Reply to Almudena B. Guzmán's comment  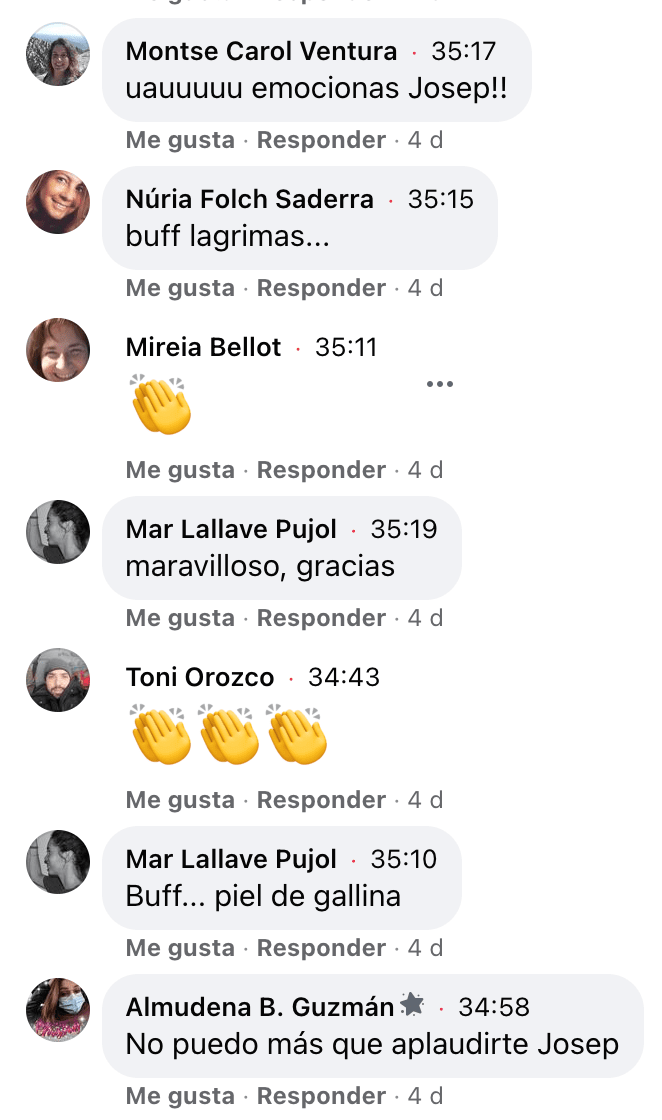coord(321,1096)
